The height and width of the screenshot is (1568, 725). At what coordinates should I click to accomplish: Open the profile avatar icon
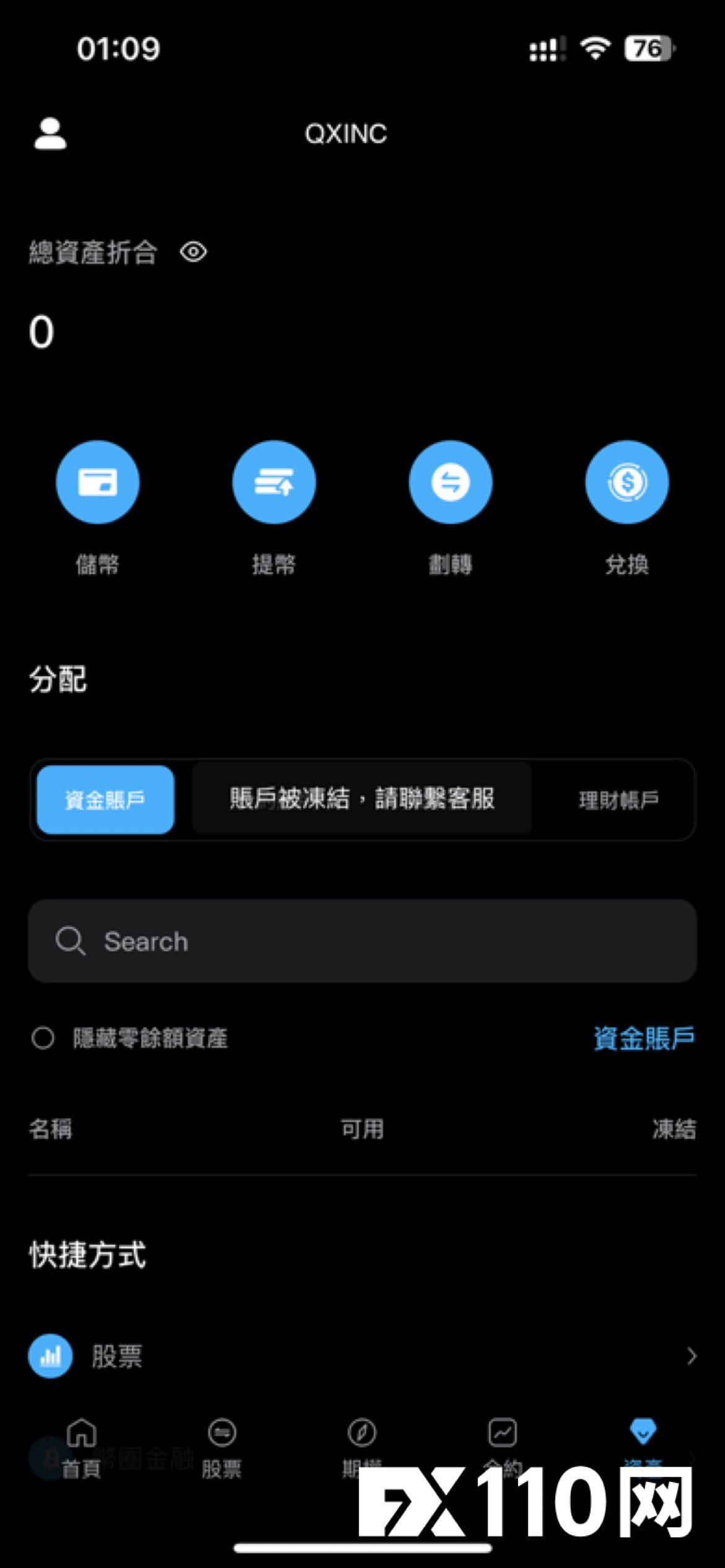(x=50, y=134)
